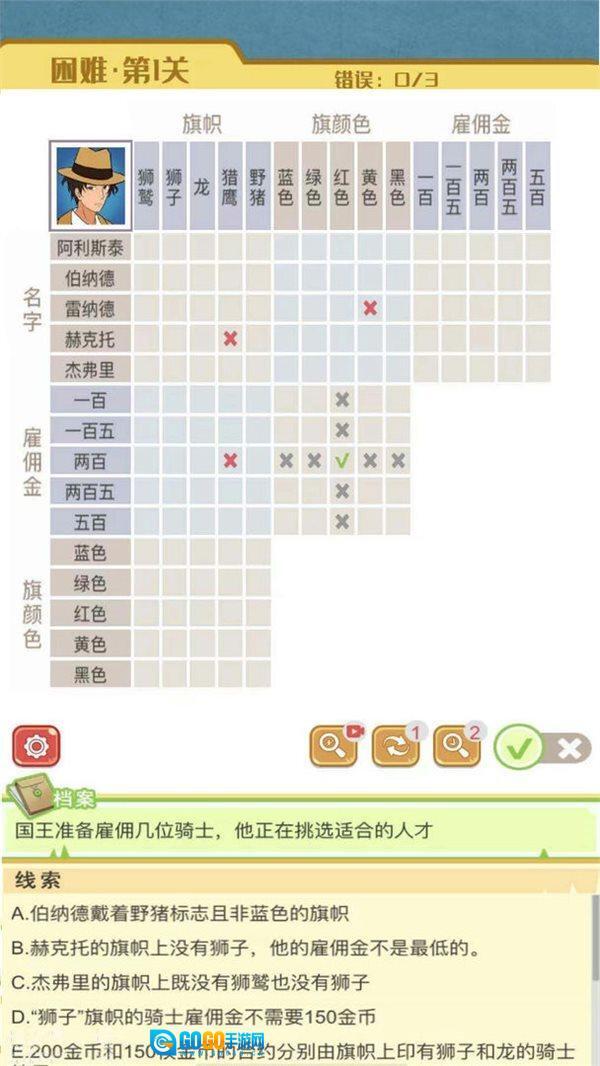The width and height of the screenshot is (600, 1066).
Task: Open the red gear settings button
Action: (36, 746)
